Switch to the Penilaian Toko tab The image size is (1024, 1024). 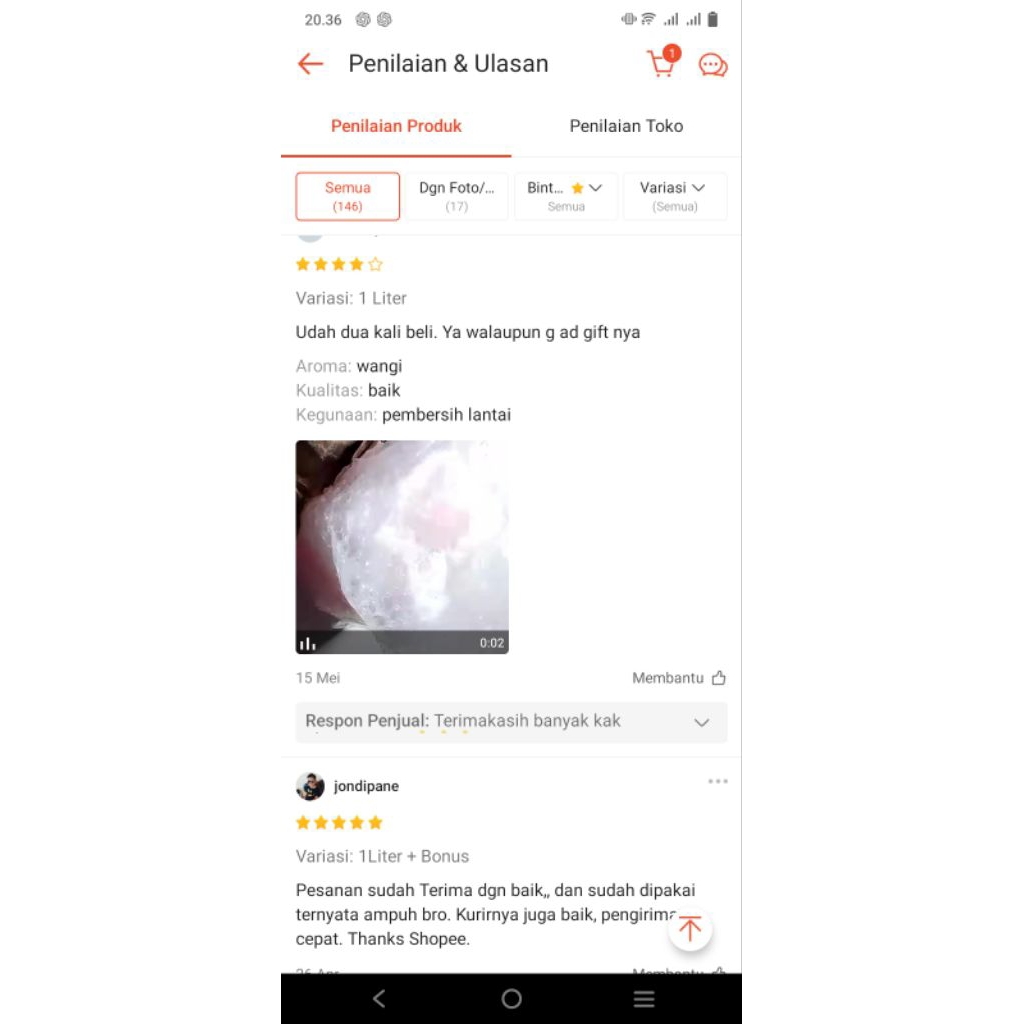626,126
